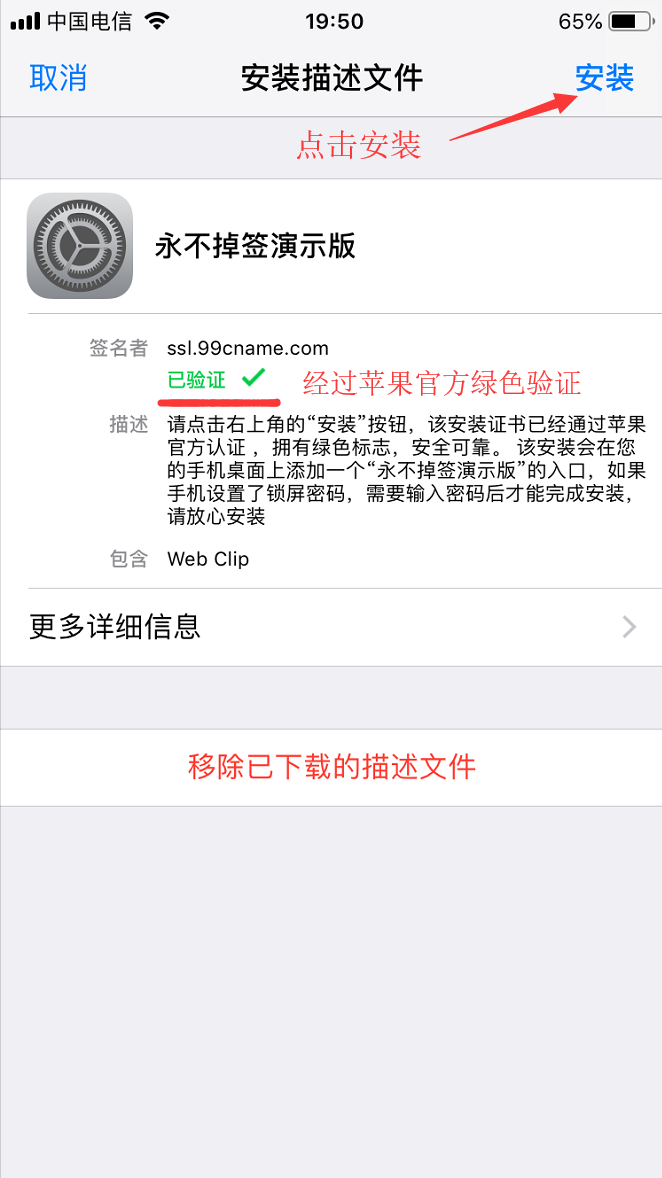Open 更多详细信息 row
662x1178 pixels.
(330, 627)
